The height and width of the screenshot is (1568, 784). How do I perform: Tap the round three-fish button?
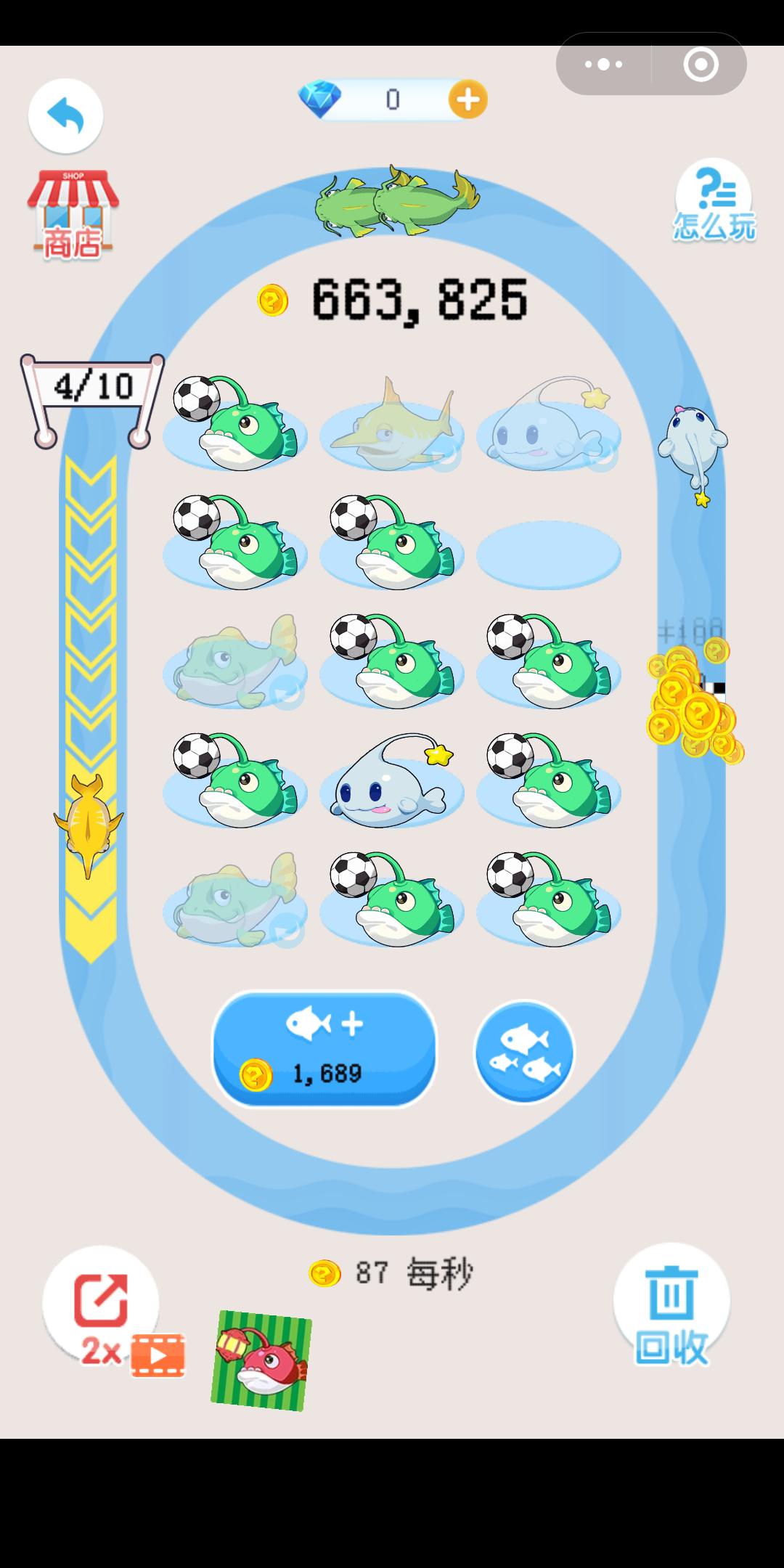click(524, 1052)
